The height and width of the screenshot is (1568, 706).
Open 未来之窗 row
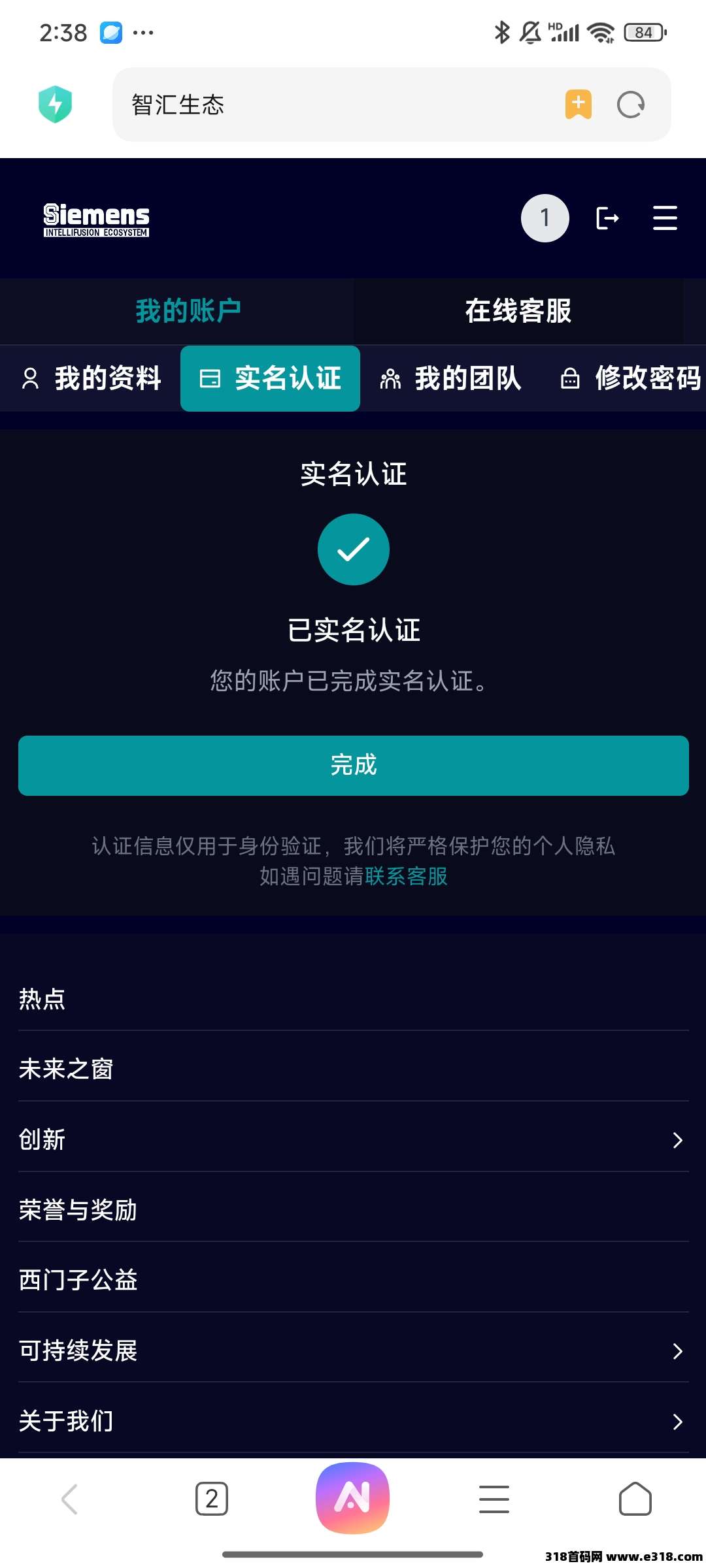tap(354, 1069)
